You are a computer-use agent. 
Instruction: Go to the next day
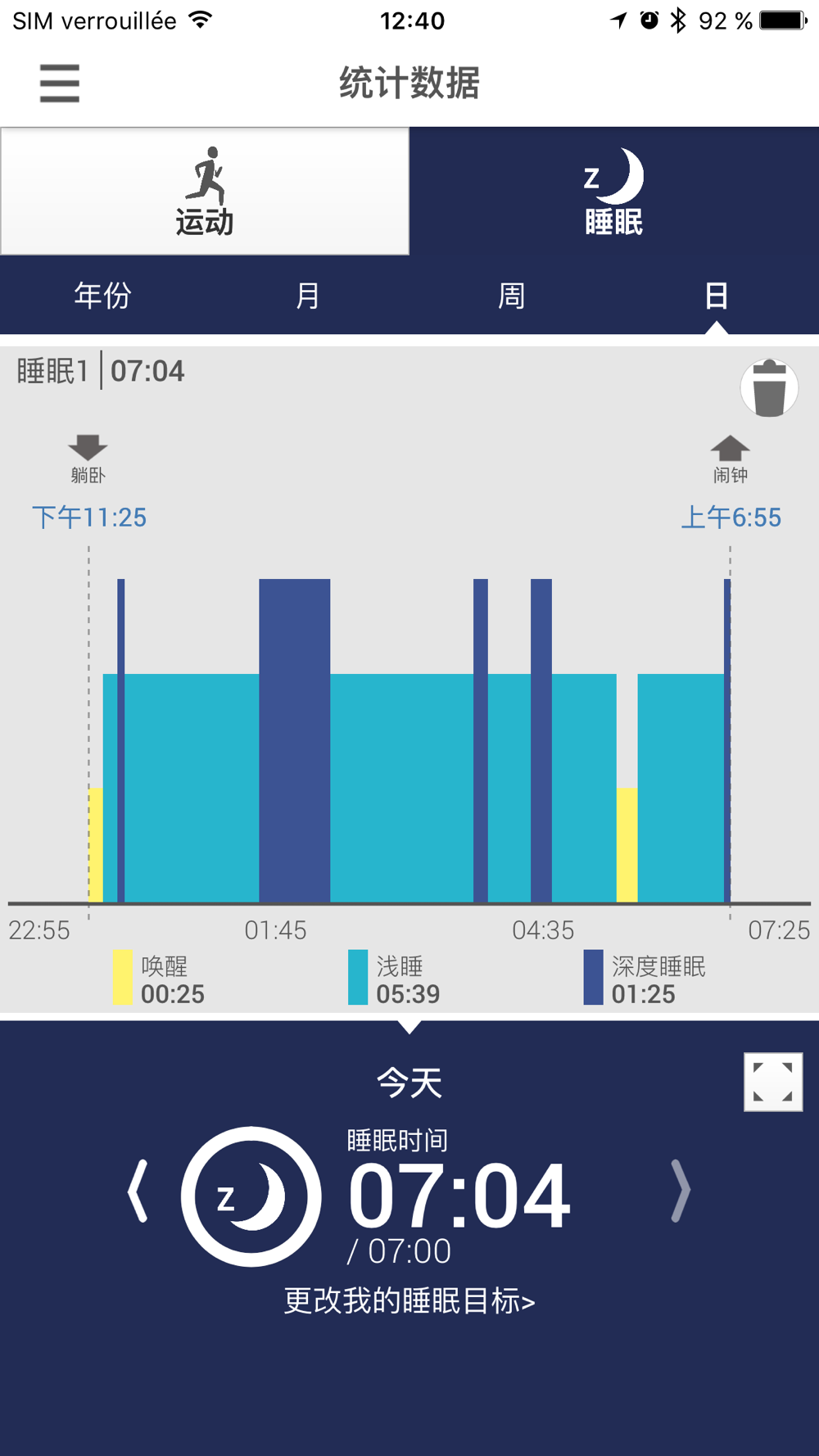point(681,1191)
